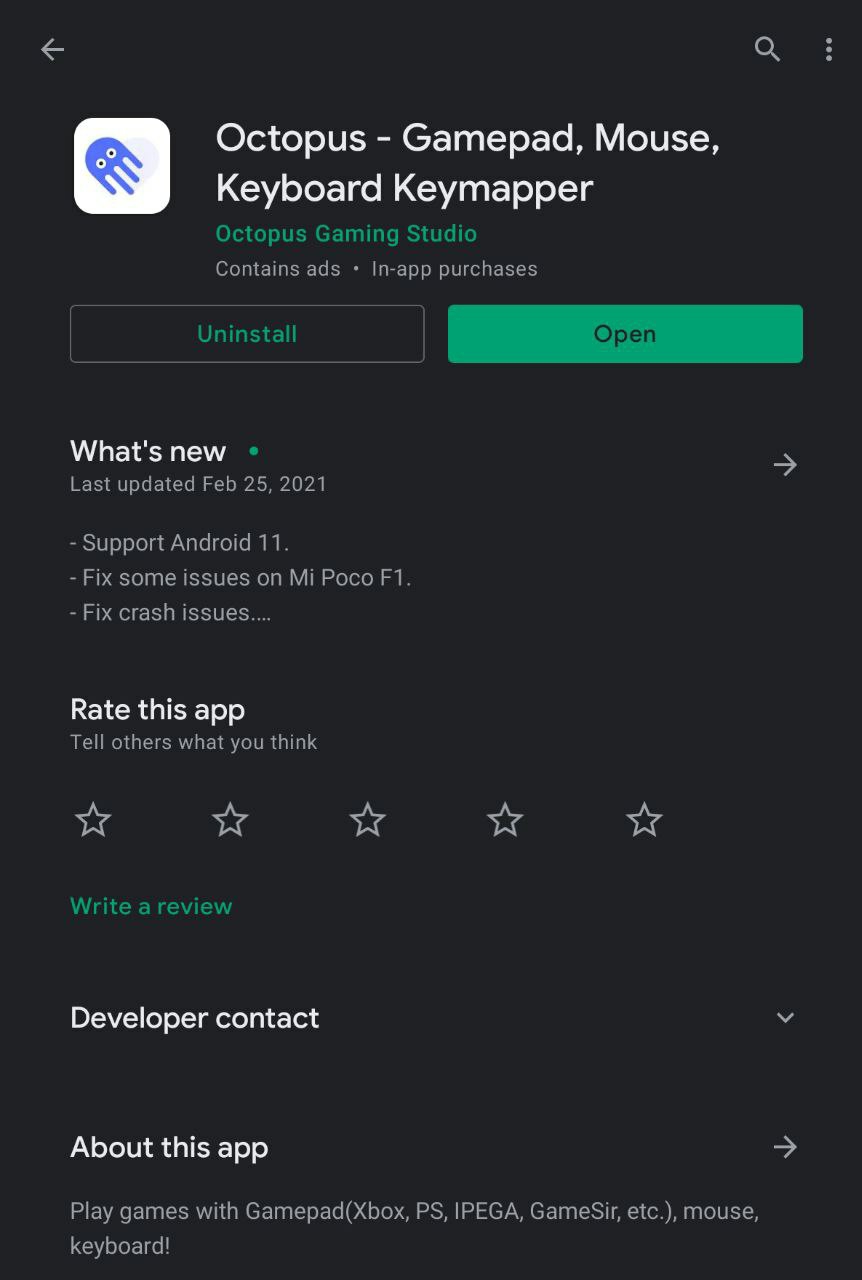The height and width of the screenshot is (1280, 862).
Task: Write a review
Action: (x=151, y=906)
